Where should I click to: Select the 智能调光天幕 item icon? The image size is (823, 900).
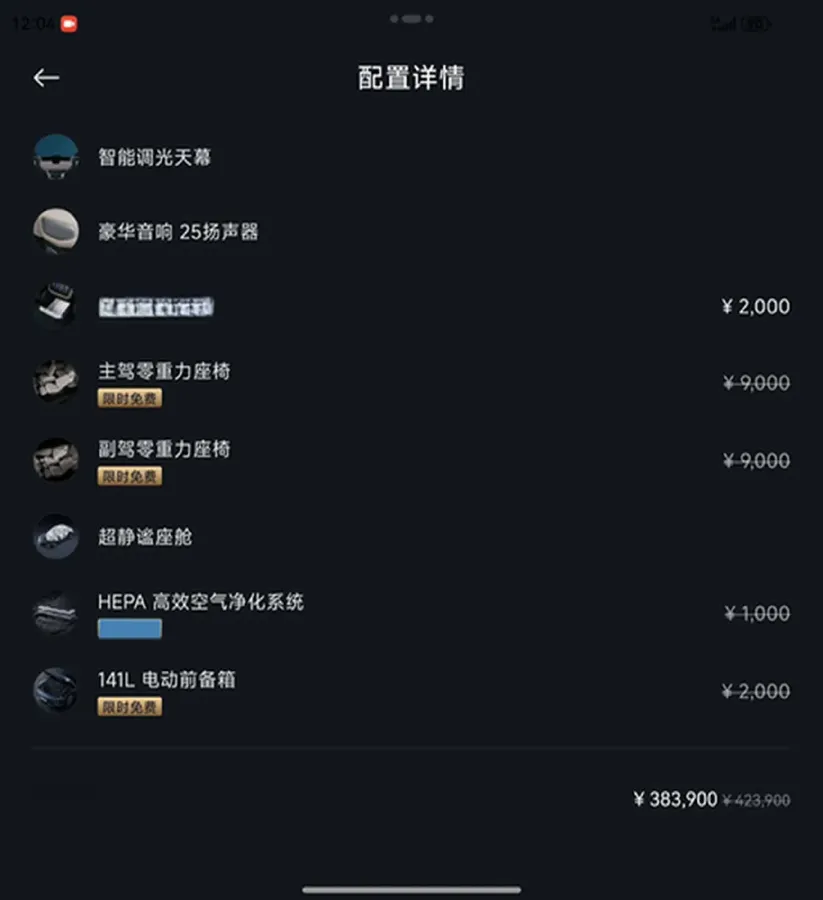coord(56,157)
